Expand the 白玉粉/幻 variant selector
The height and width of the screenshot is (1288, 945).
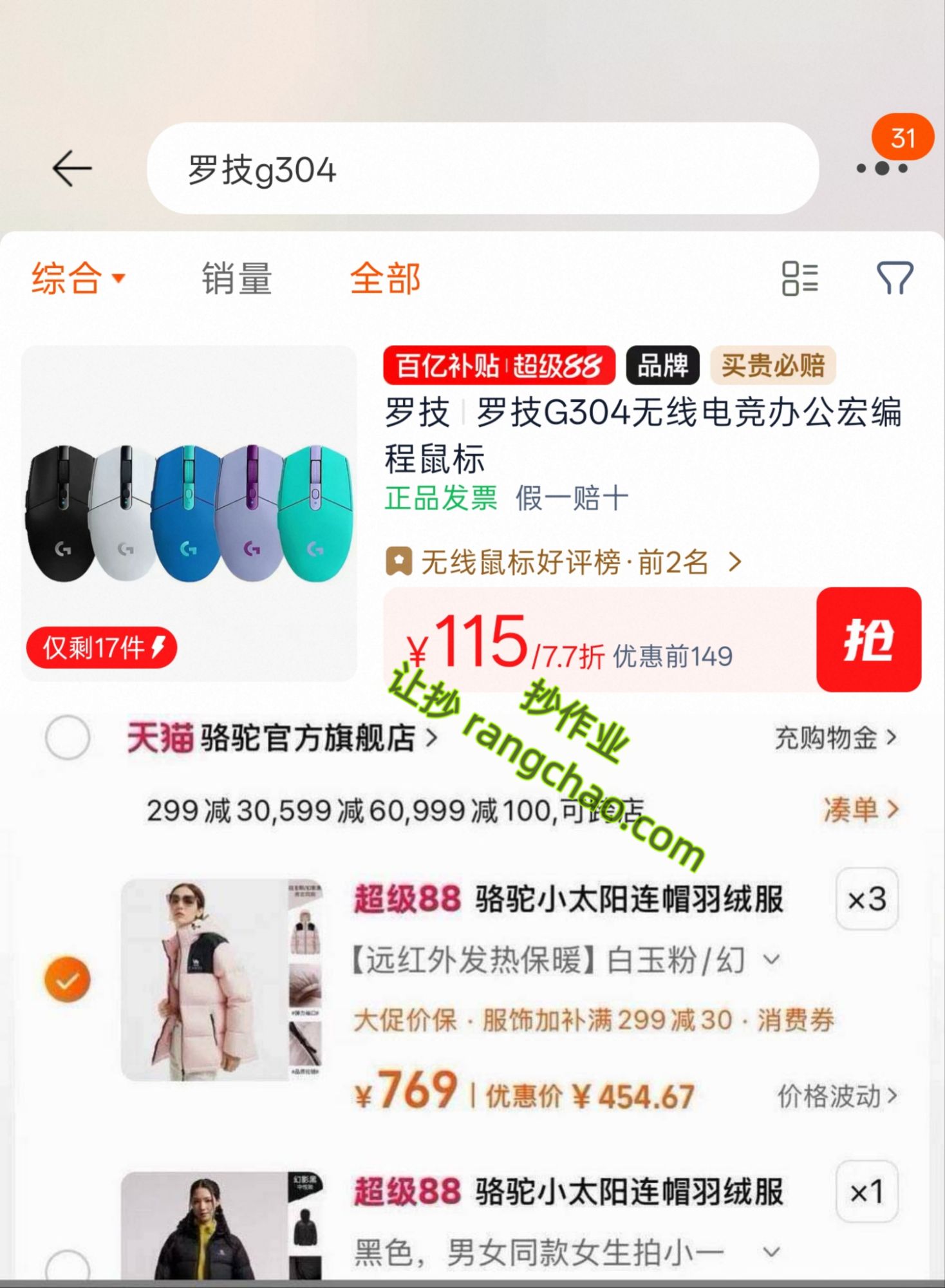(565, 960)
